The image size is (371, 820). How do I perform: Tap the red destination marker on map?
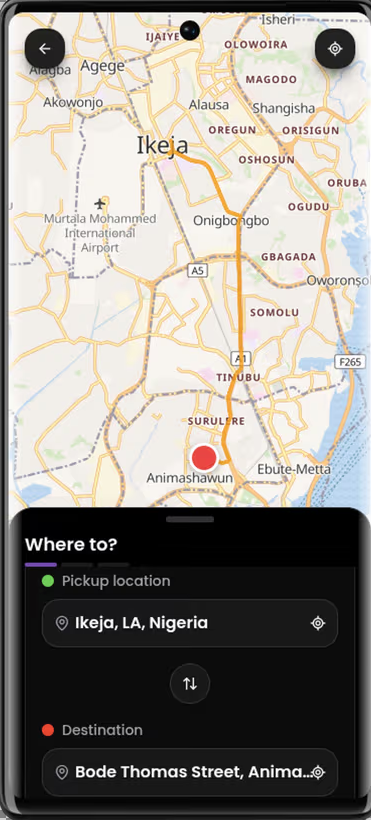pos(204,458)
